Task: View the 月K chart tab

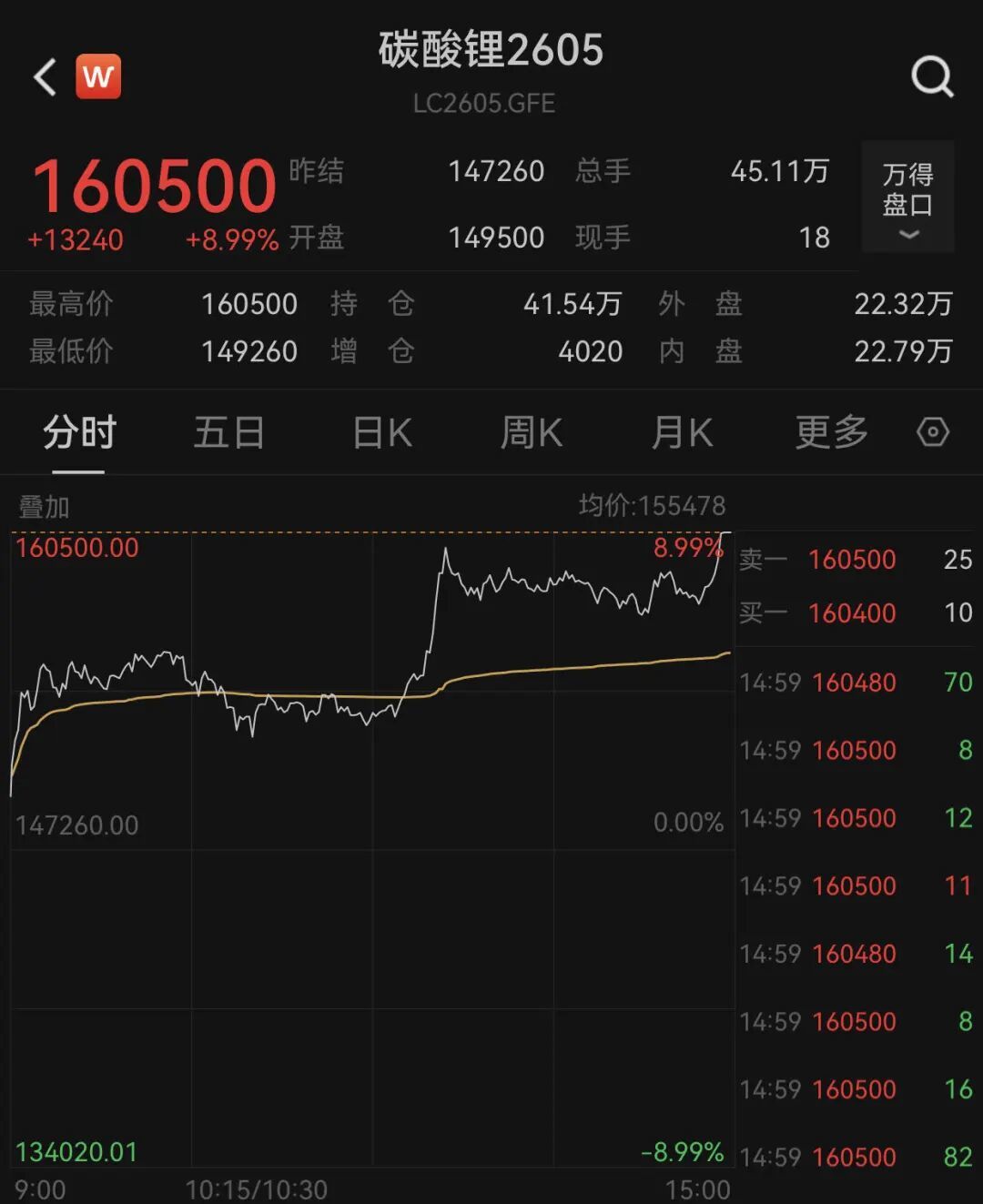Action: (x=682, y=433)
